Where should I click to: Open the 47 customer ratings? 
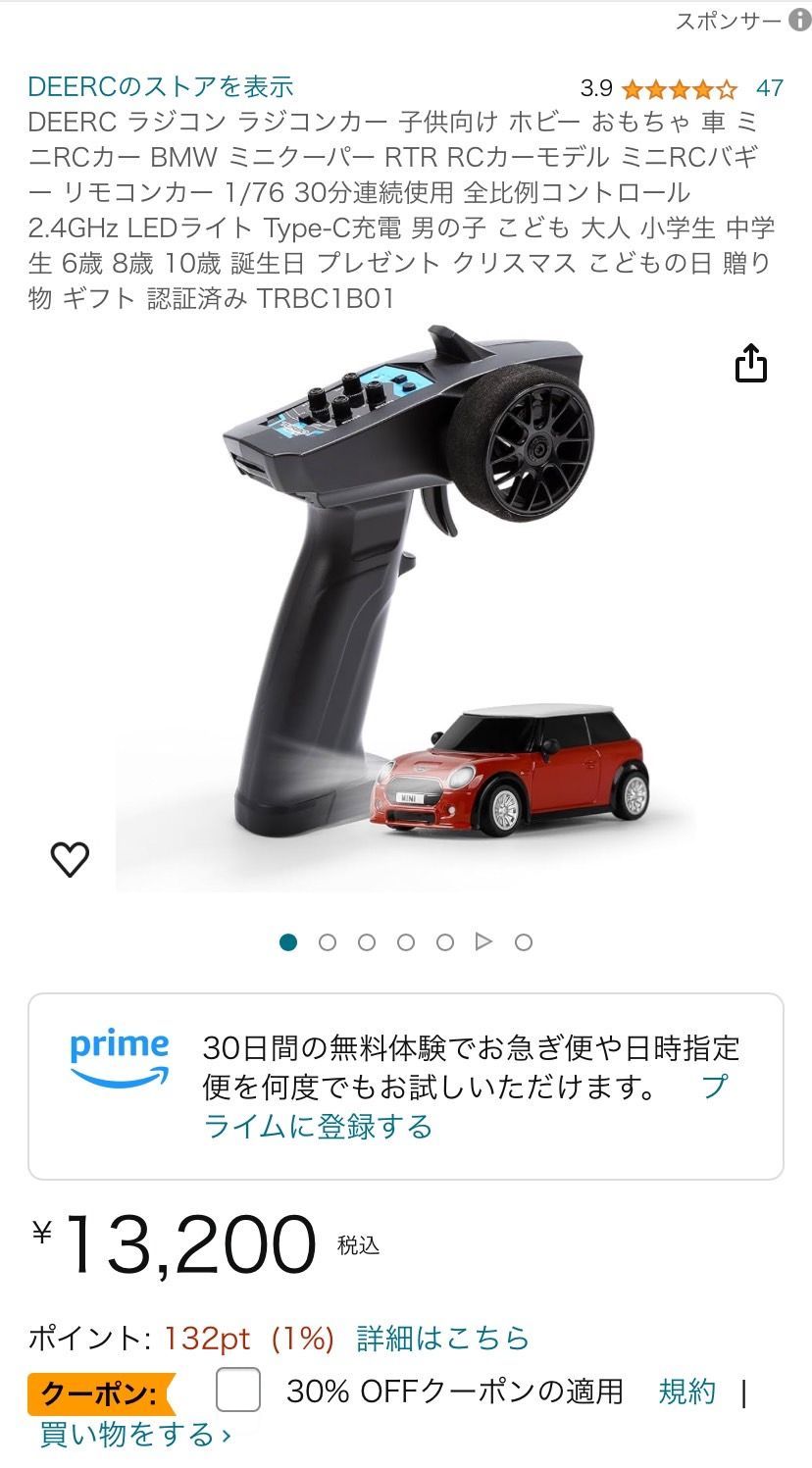click(769, 88)
